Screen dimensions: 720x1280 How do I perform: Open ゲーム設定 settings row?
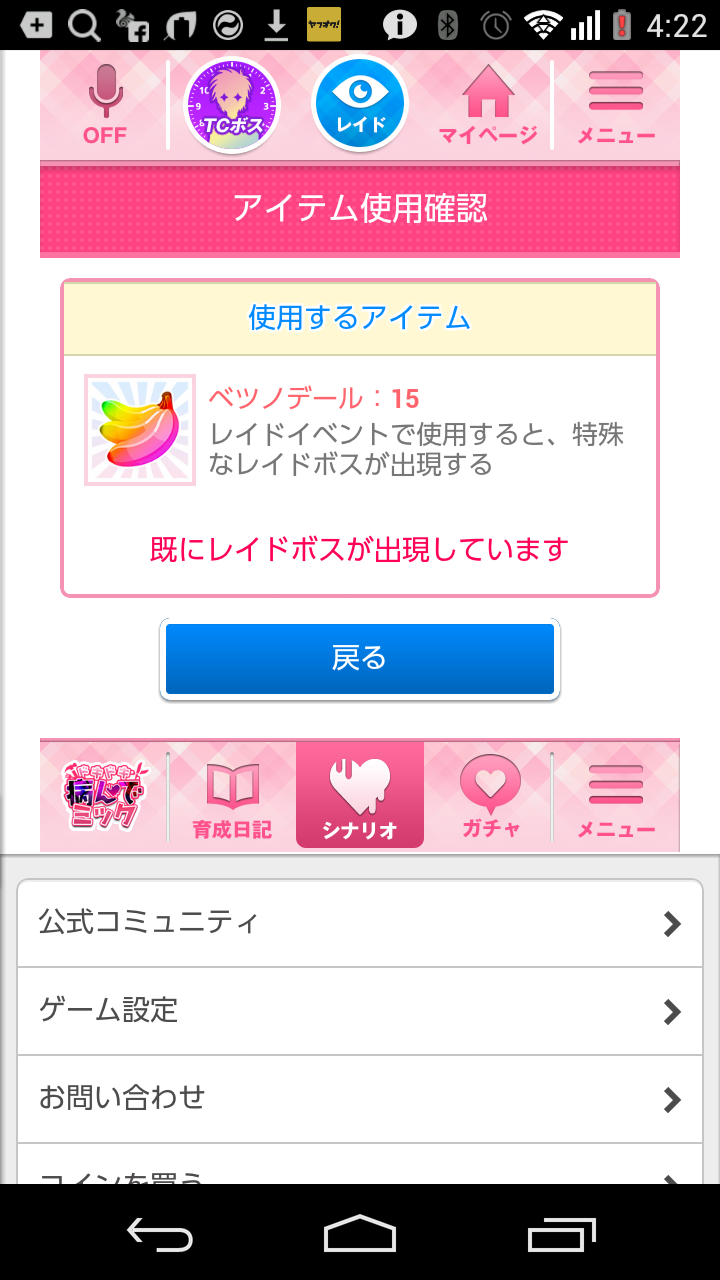pos(360,1011)
